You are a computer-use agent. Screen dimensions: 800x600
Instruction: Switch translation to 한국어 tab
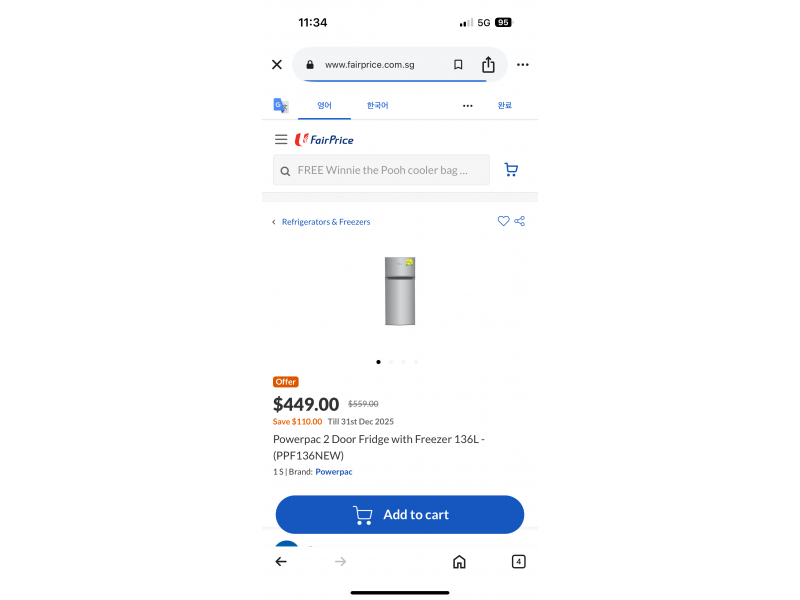tap(377, 106)
